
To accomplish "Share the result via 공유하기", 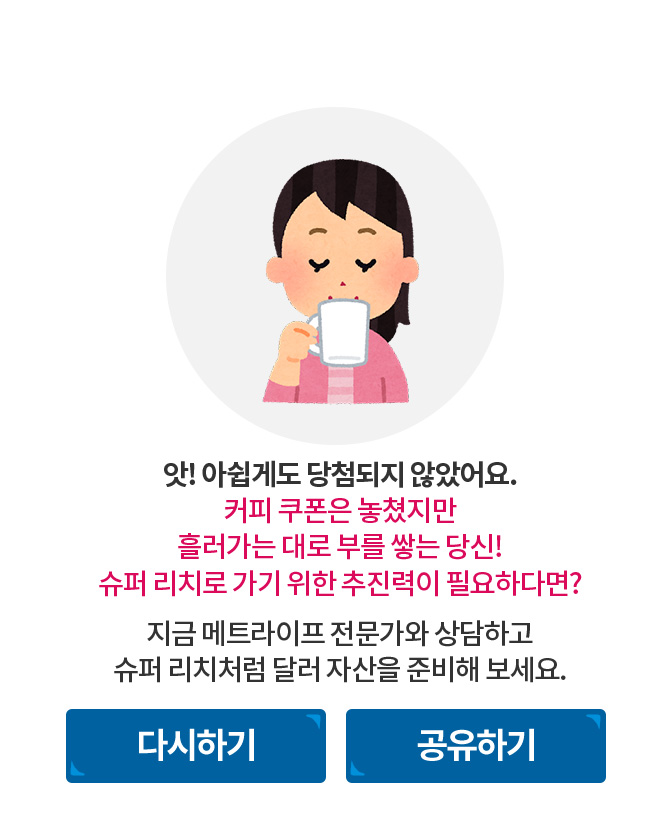I will [x=476, y=746].
